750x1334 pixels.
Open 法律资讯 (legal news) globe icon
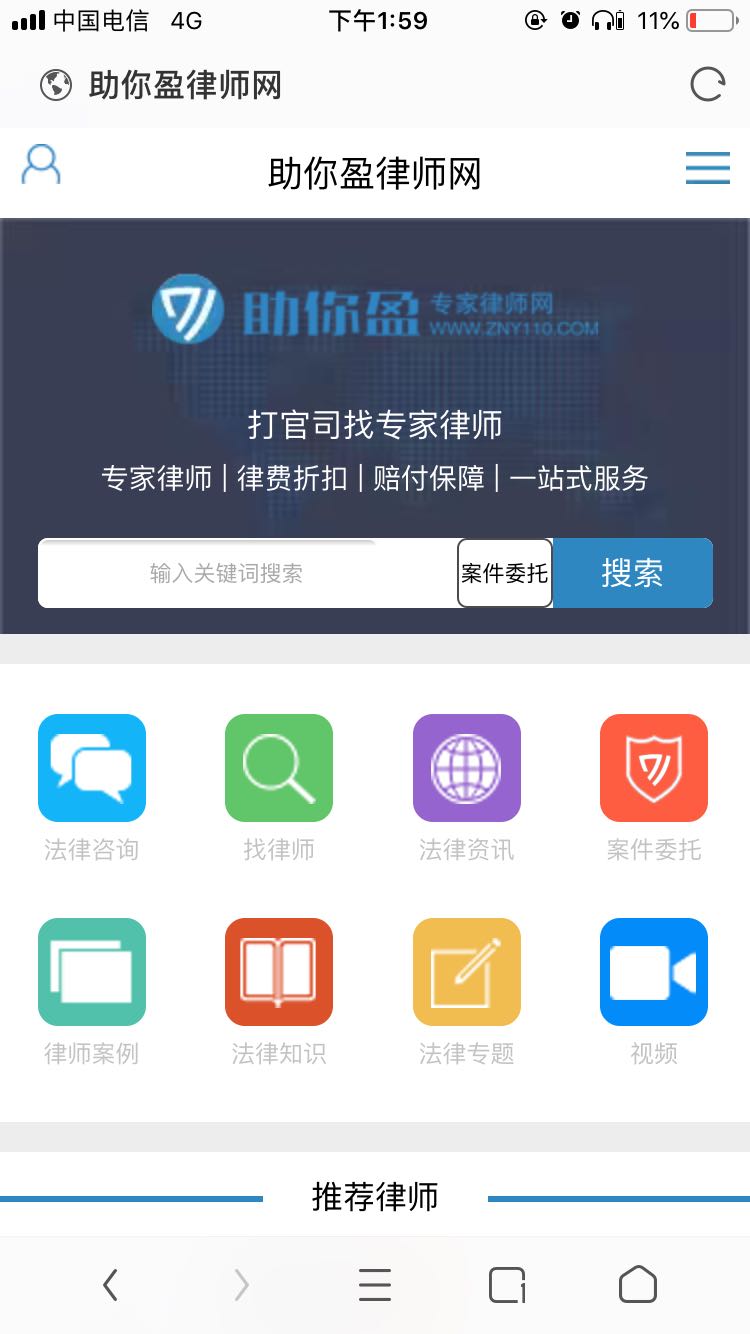(466, 767)
